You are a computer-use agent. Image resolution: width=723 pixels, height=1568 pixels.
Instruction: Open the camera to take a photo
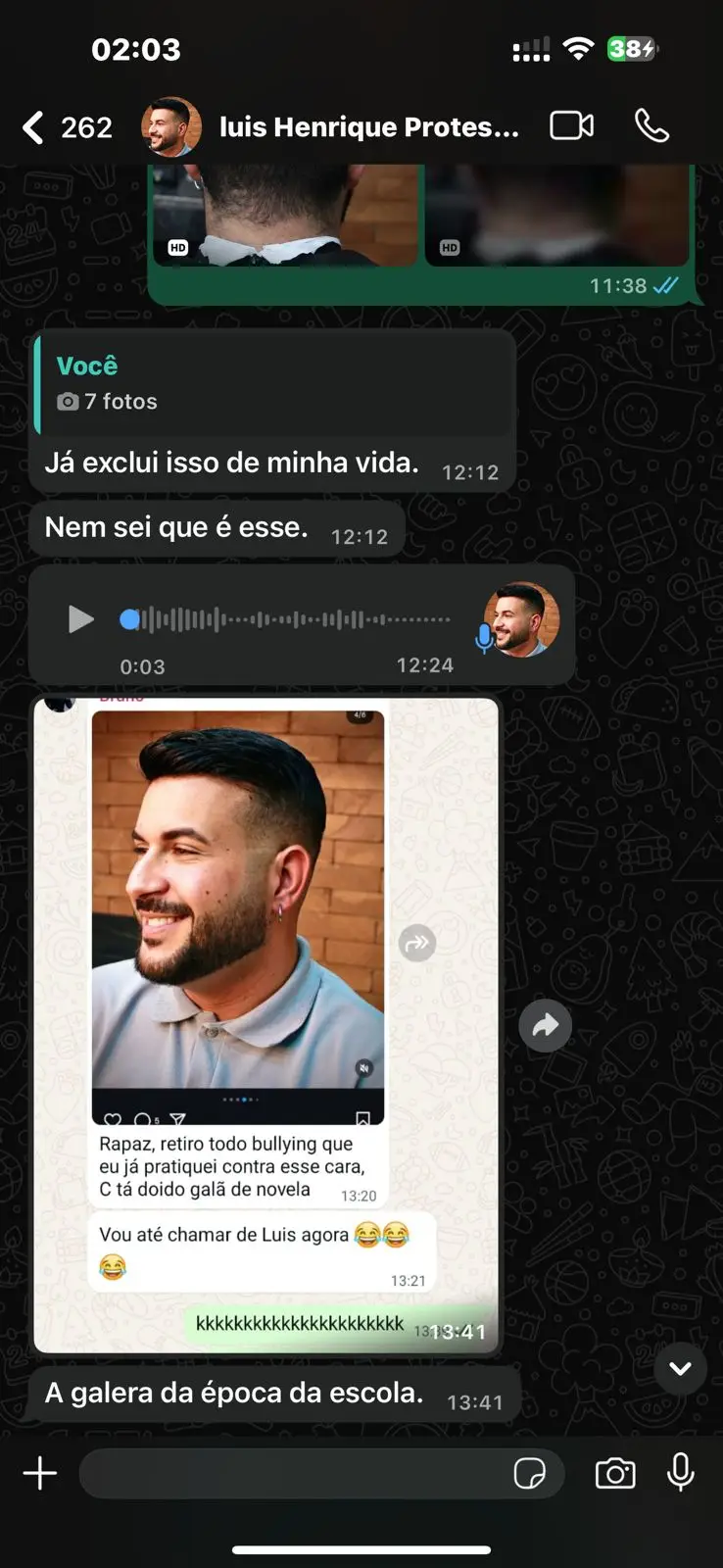tap(615, 1473)
